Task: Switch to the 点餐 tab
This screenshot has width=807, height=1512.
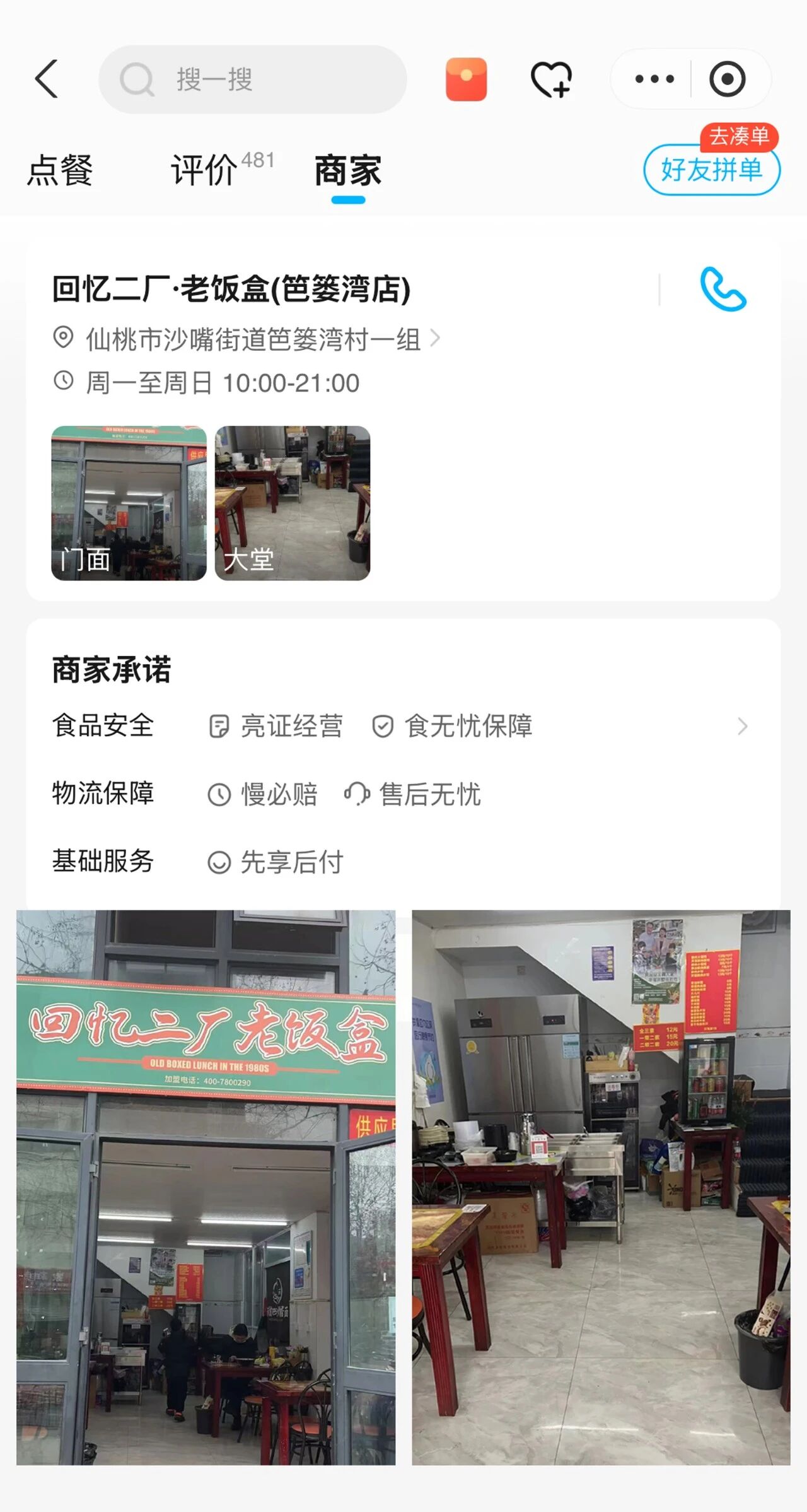Action: click(x=60, y=171)
